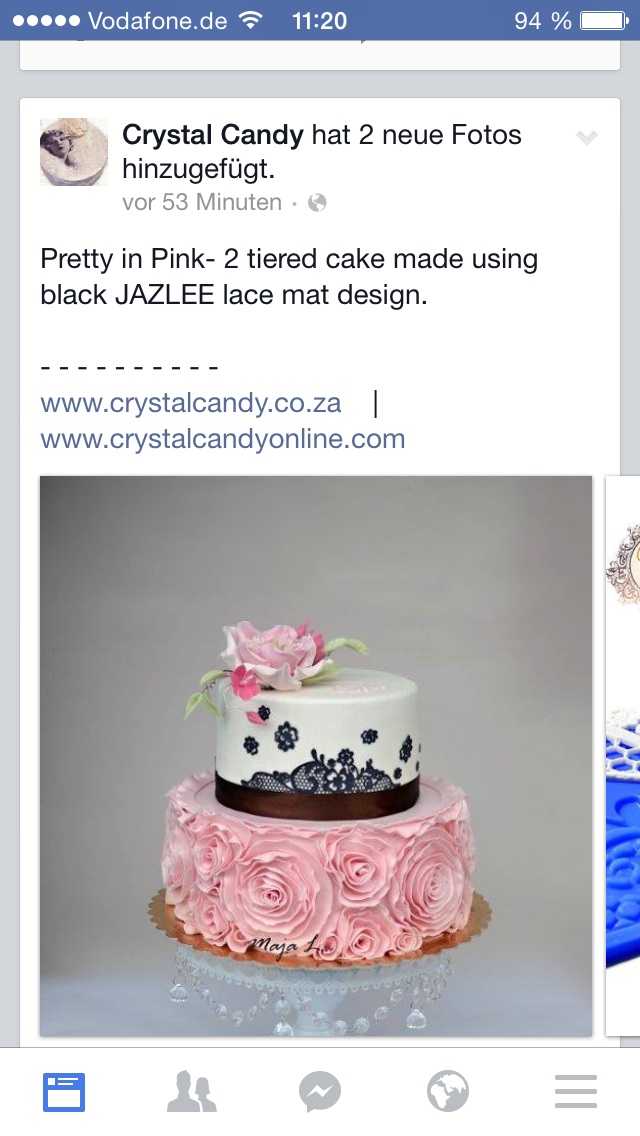View the pink two-tiered cake photo

coord(316,755)
